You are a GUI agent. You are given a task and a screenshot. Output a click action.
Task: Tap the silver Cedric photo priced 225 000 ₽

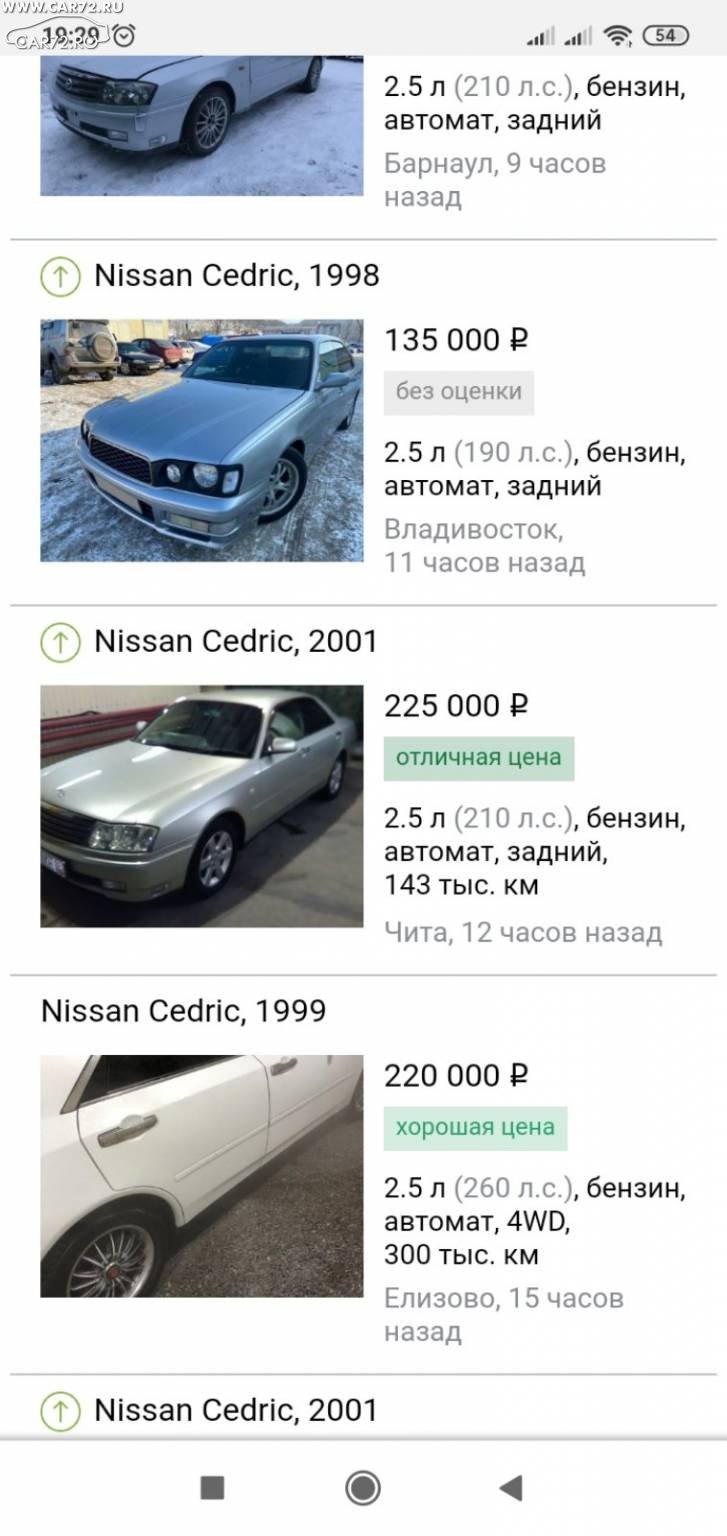(202, 806)
